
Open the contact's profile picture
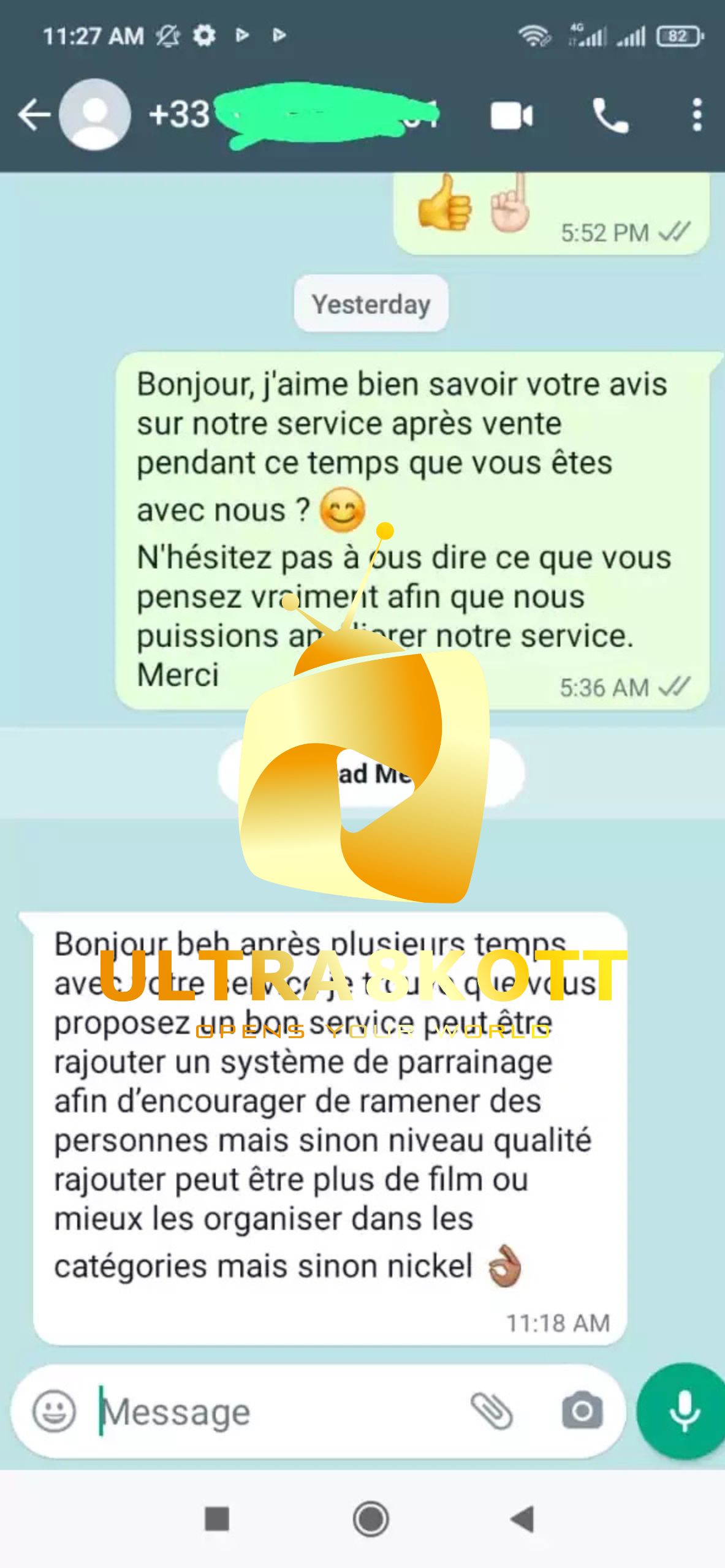95,115
